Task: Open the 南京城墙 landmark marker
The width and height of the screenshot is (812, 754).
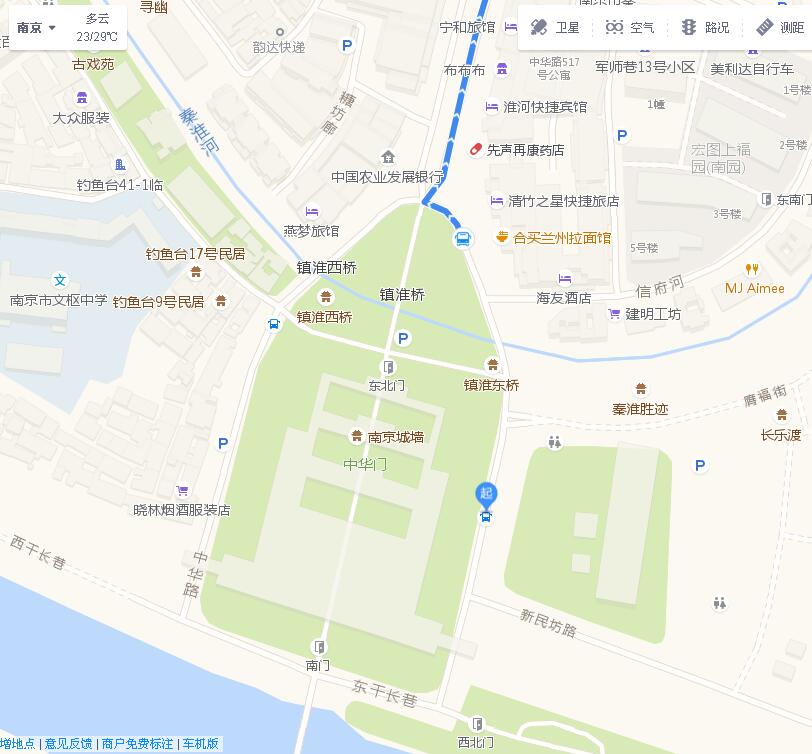Action: (x=356, y=436)
